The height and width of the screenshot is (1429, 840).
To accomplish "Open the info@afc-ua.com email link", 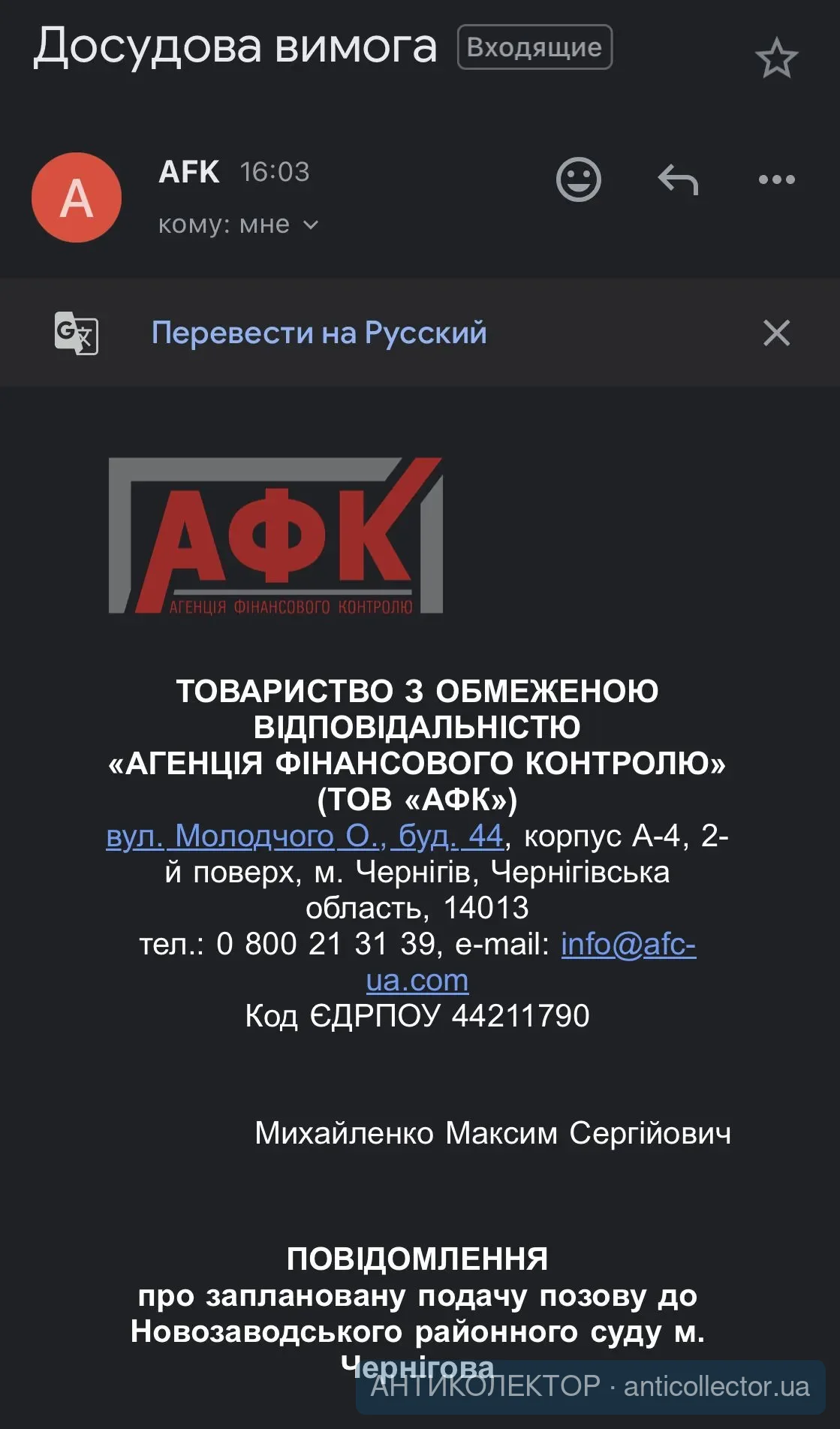I will (628, 944).
